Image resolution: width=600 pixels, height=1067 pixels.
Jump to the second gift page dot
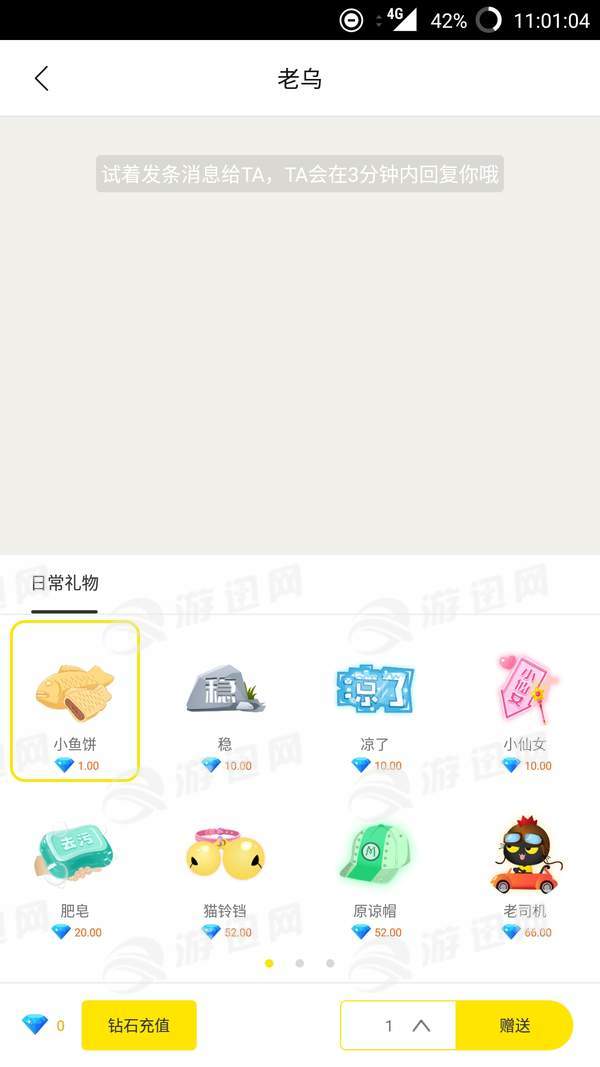tap(300, 963)
